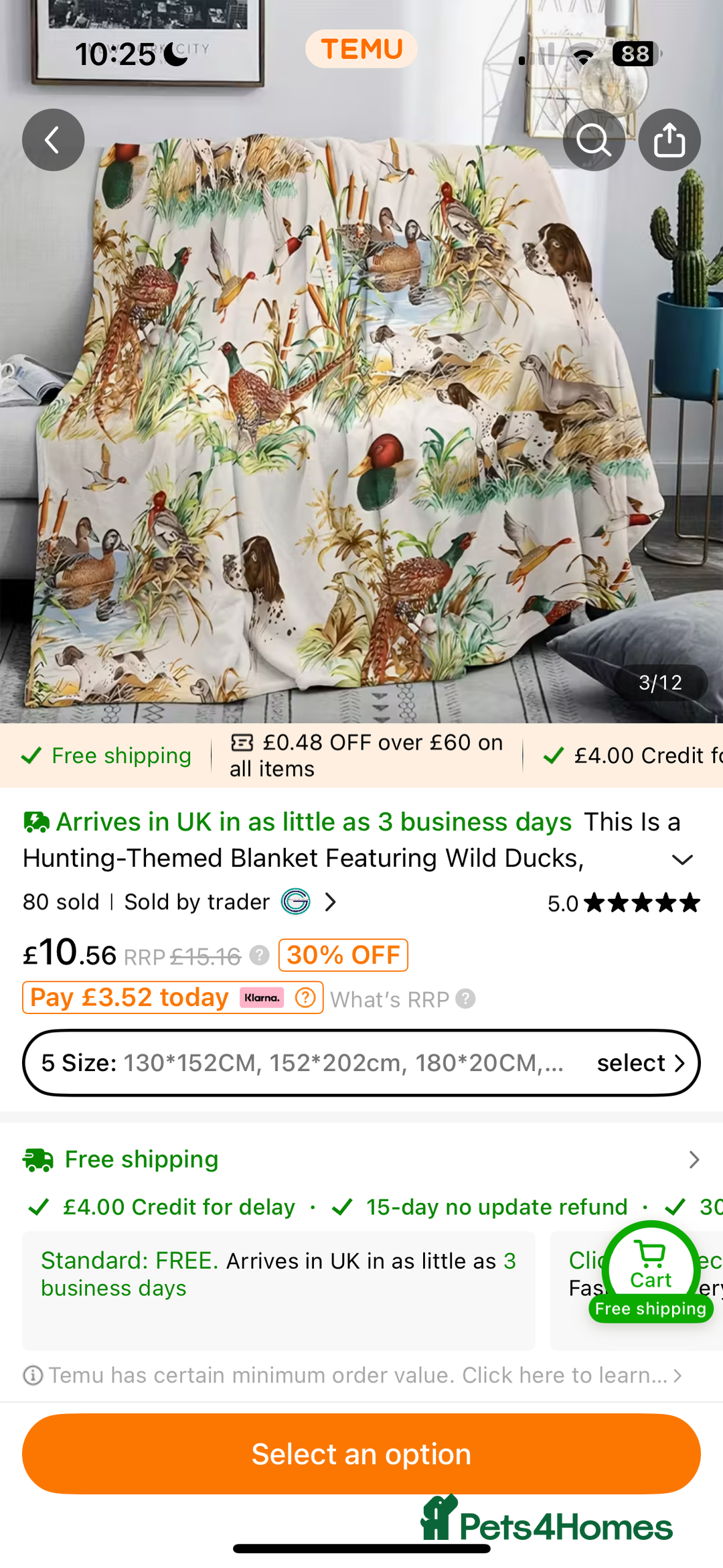
Task: Expand the product title description
Action: (x=681, y=859)
